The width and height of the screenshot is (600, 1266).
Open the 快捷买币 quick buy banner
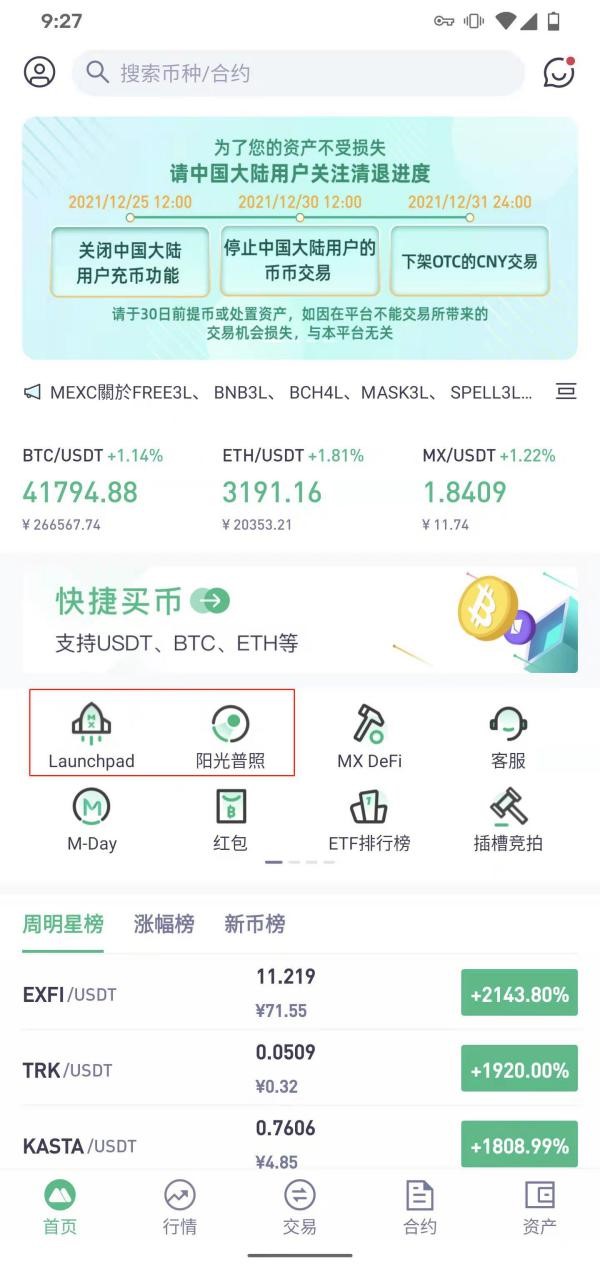point(299,621)
